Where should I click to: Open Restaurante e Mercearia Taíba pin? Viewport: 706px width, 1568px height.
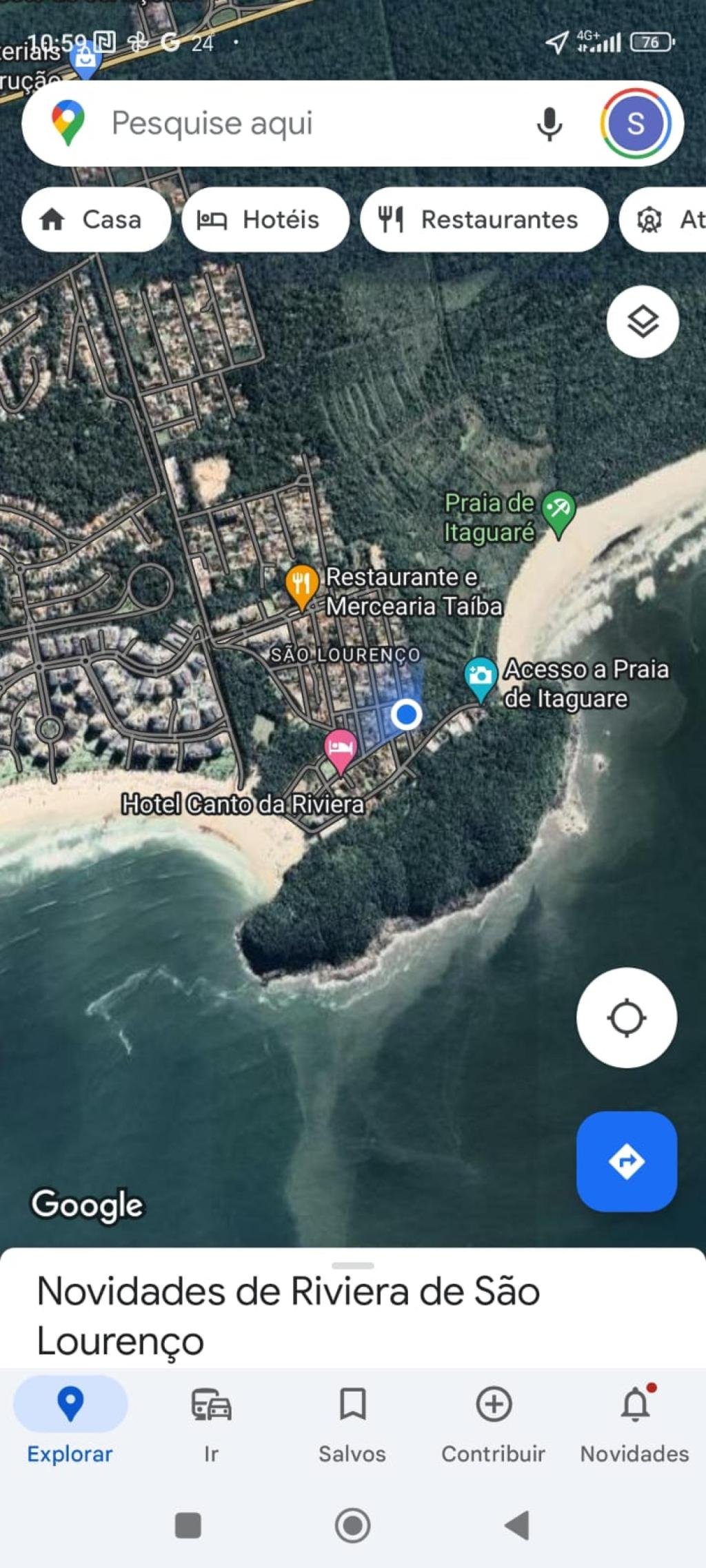pyautogui.click(x=301, y=587)
